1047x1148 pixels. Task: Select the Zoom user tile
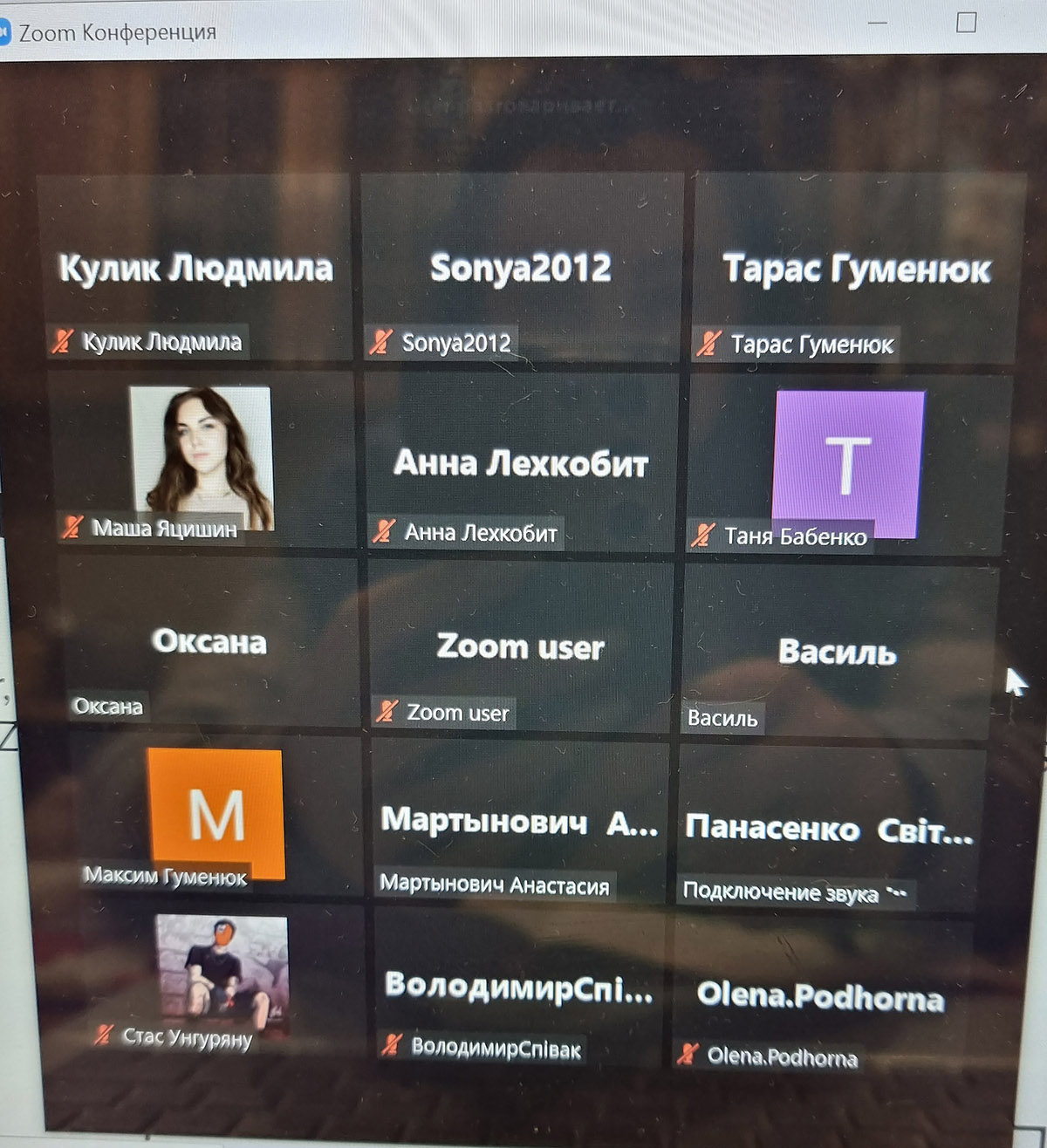pos(520,647)
